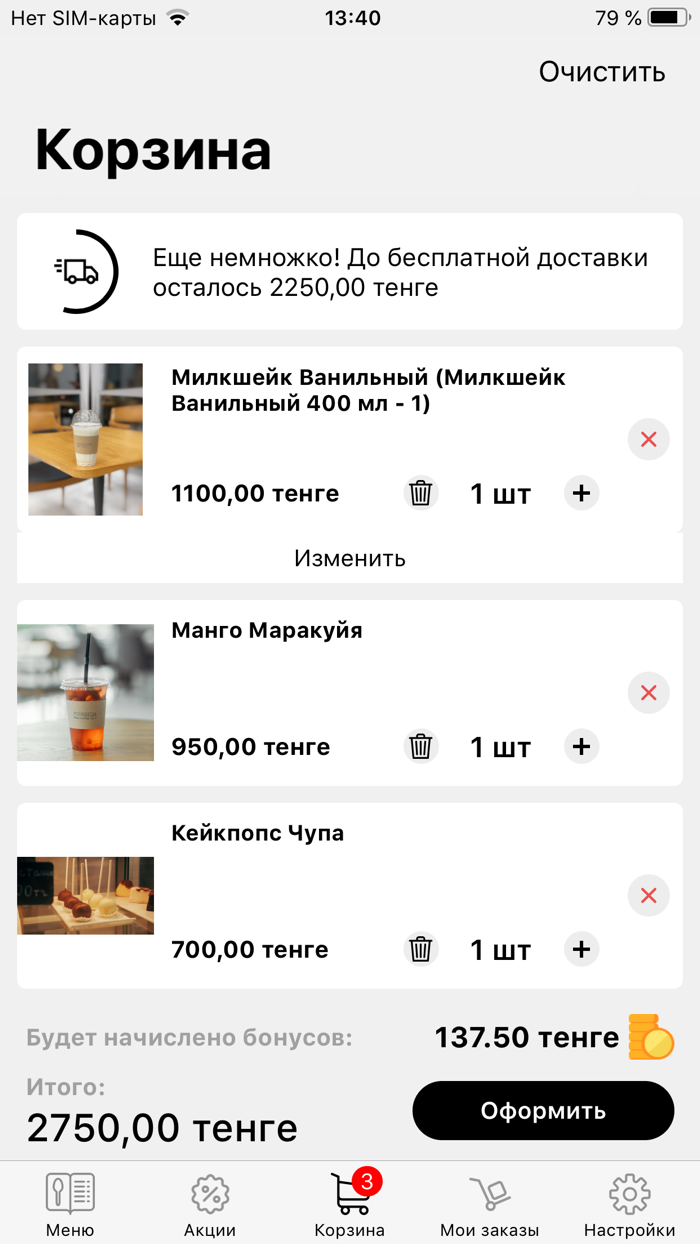Open the Настройки tab
The image size is (700, 1244).
click(629, 1204)
